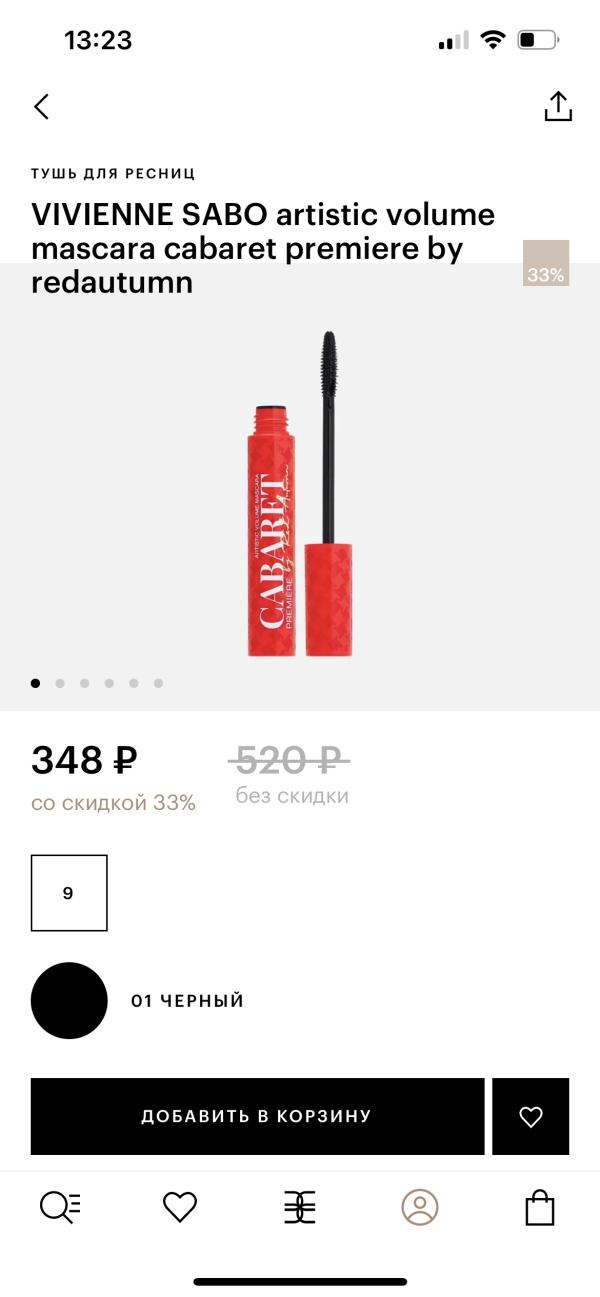Open the profile tab
This screenshot has width=600, height=1297.
pyautogui.click(x=420, y=1207)
